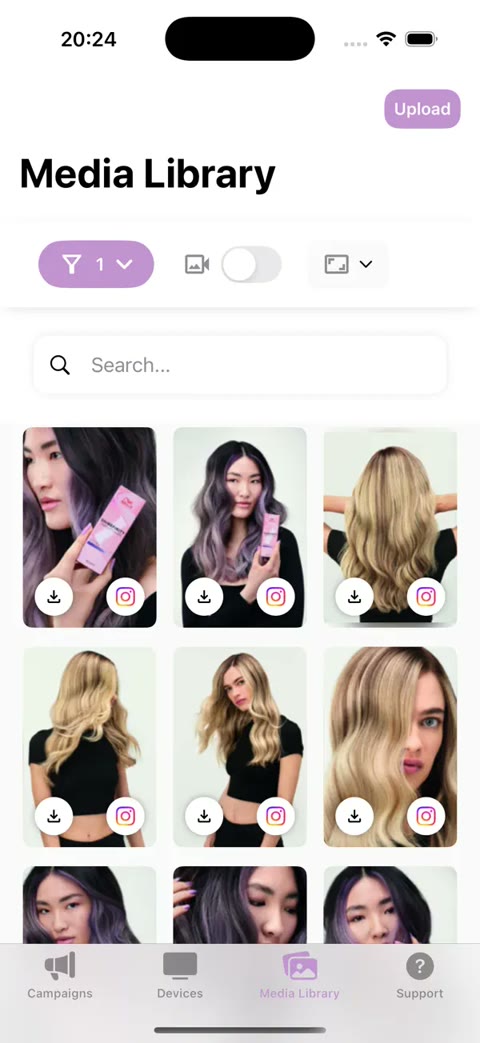Image resolution: width=480 pixels, height=1043 pixels.
Task: Switch to the Campaigns tab
Action: 60,975
